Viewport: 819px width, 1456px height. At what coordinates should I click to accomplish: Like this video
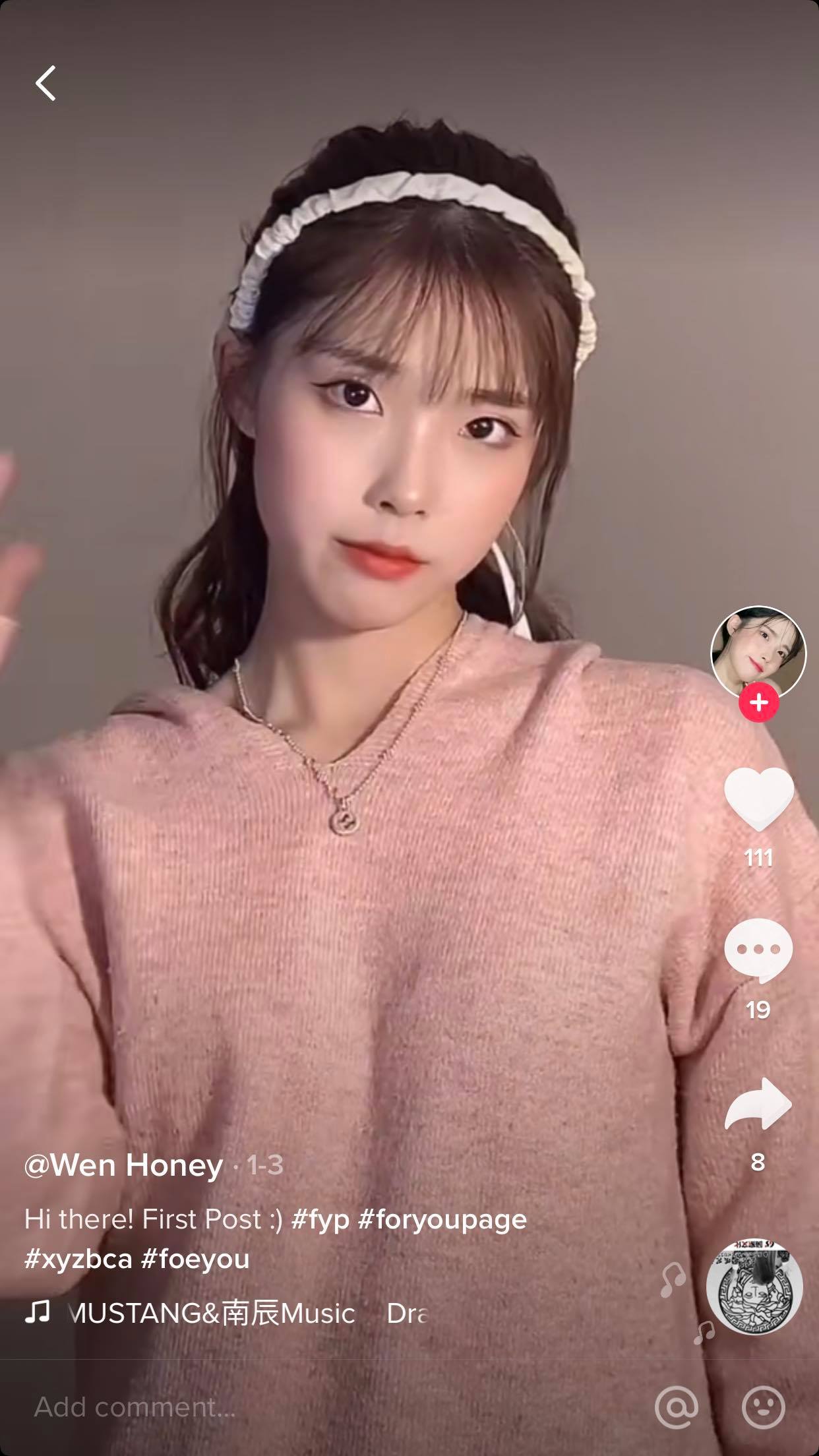coord(758,799)
